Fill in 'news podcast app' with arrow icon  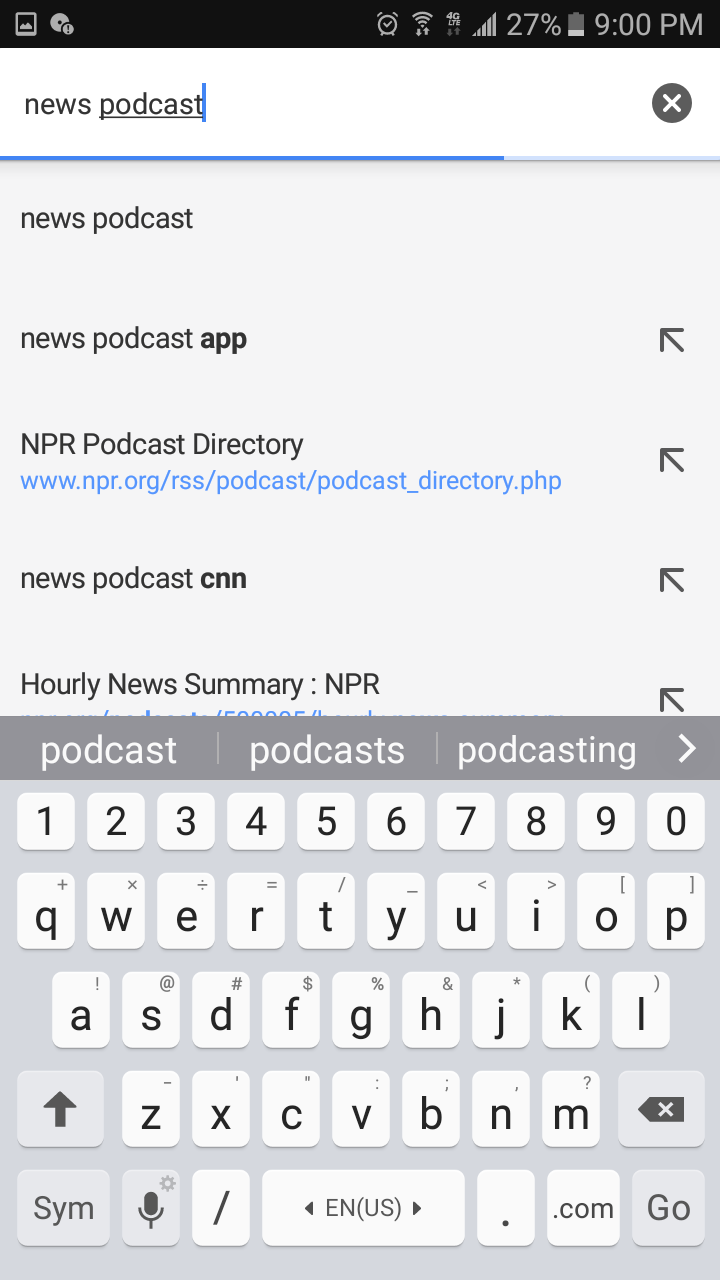[672, 340]
